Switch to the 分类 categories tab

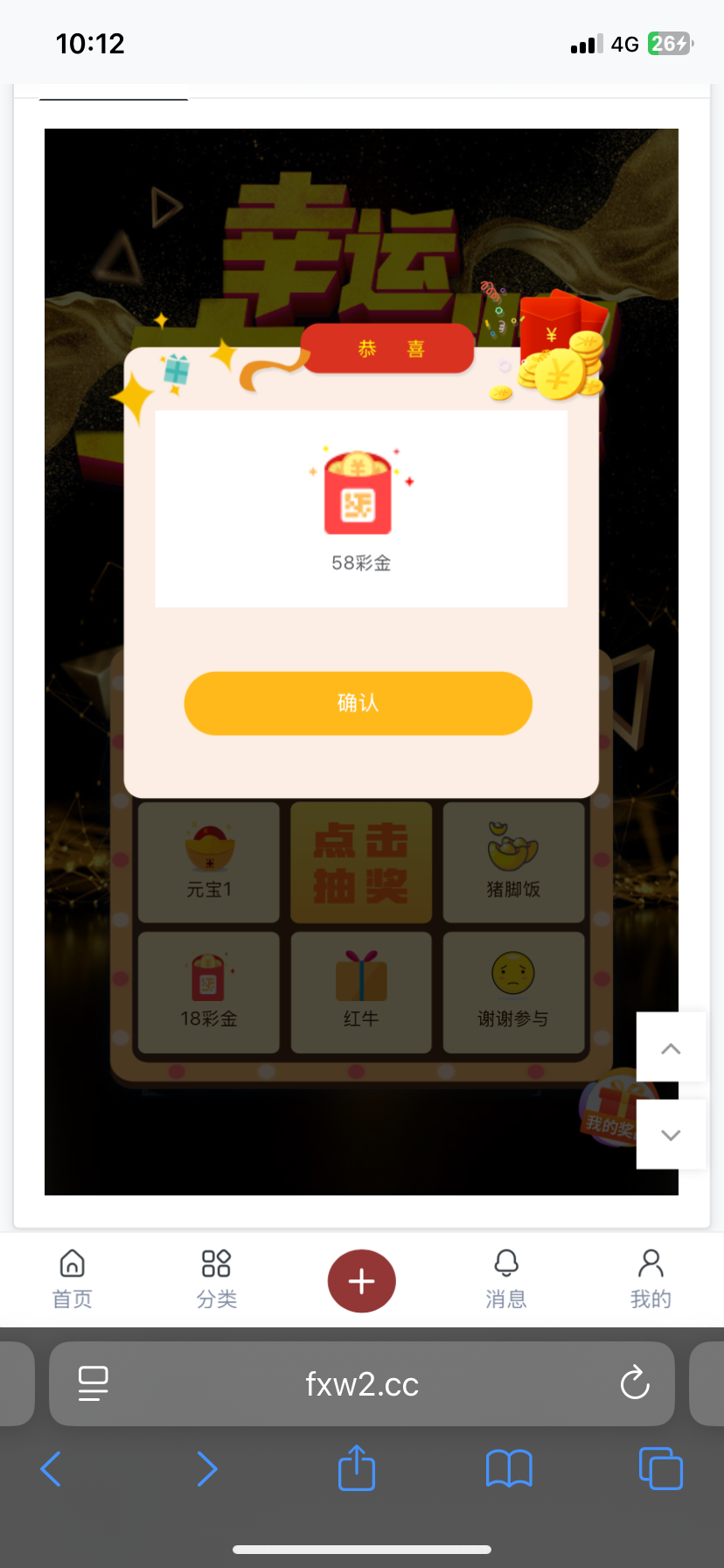(216, 1278)
